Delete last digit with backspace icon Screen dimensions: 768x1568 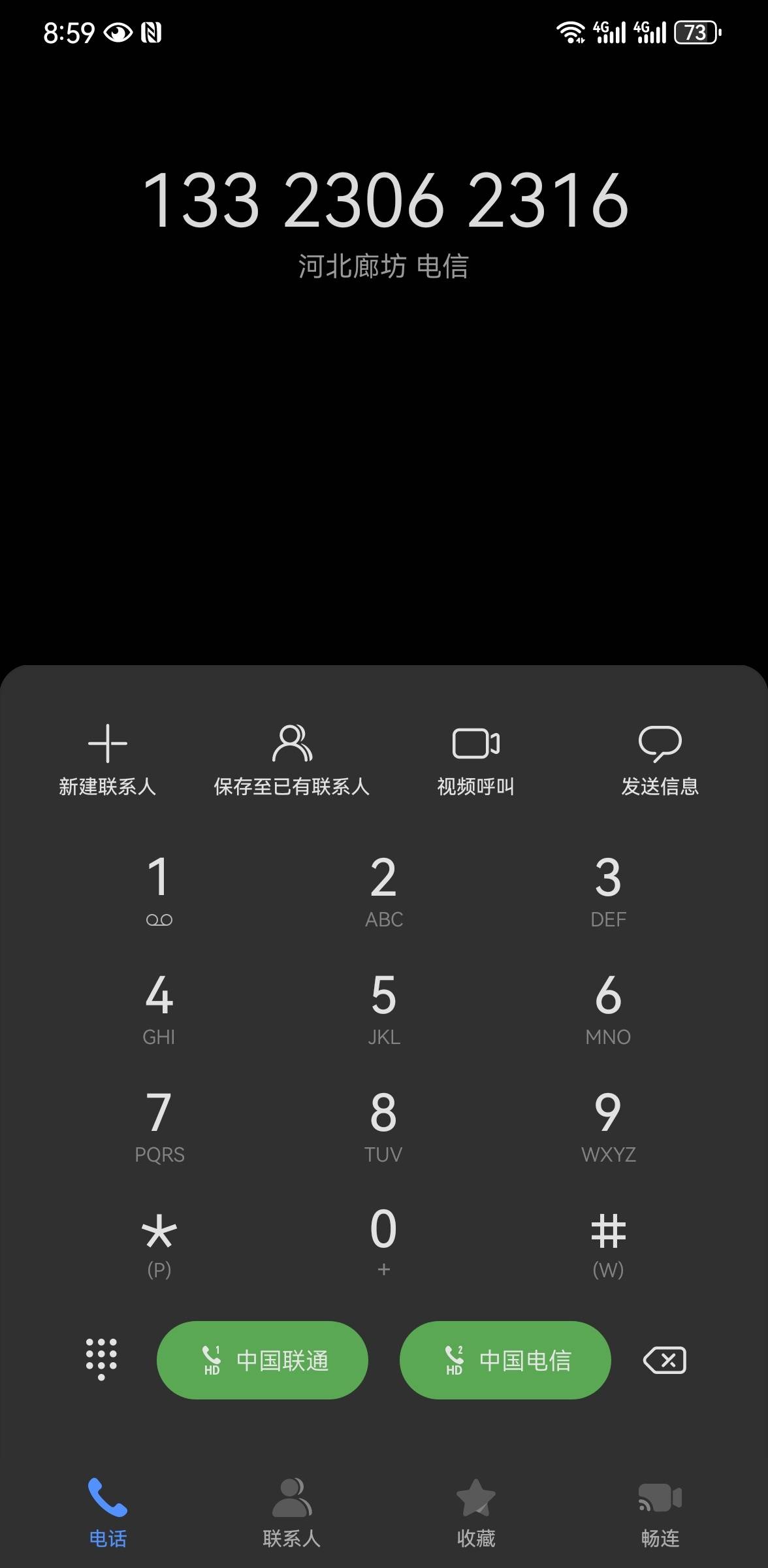click(664, 1360)
